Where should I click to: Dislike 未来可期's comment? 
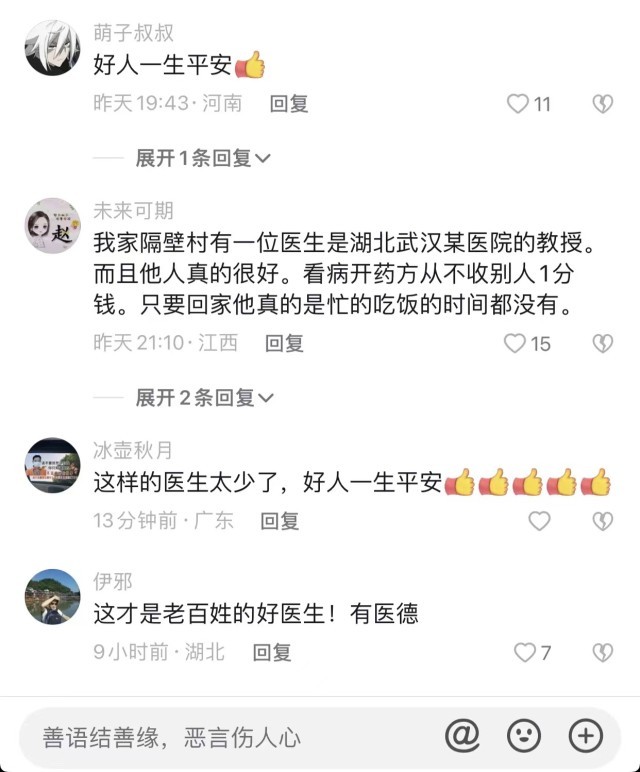click(602, 344)
